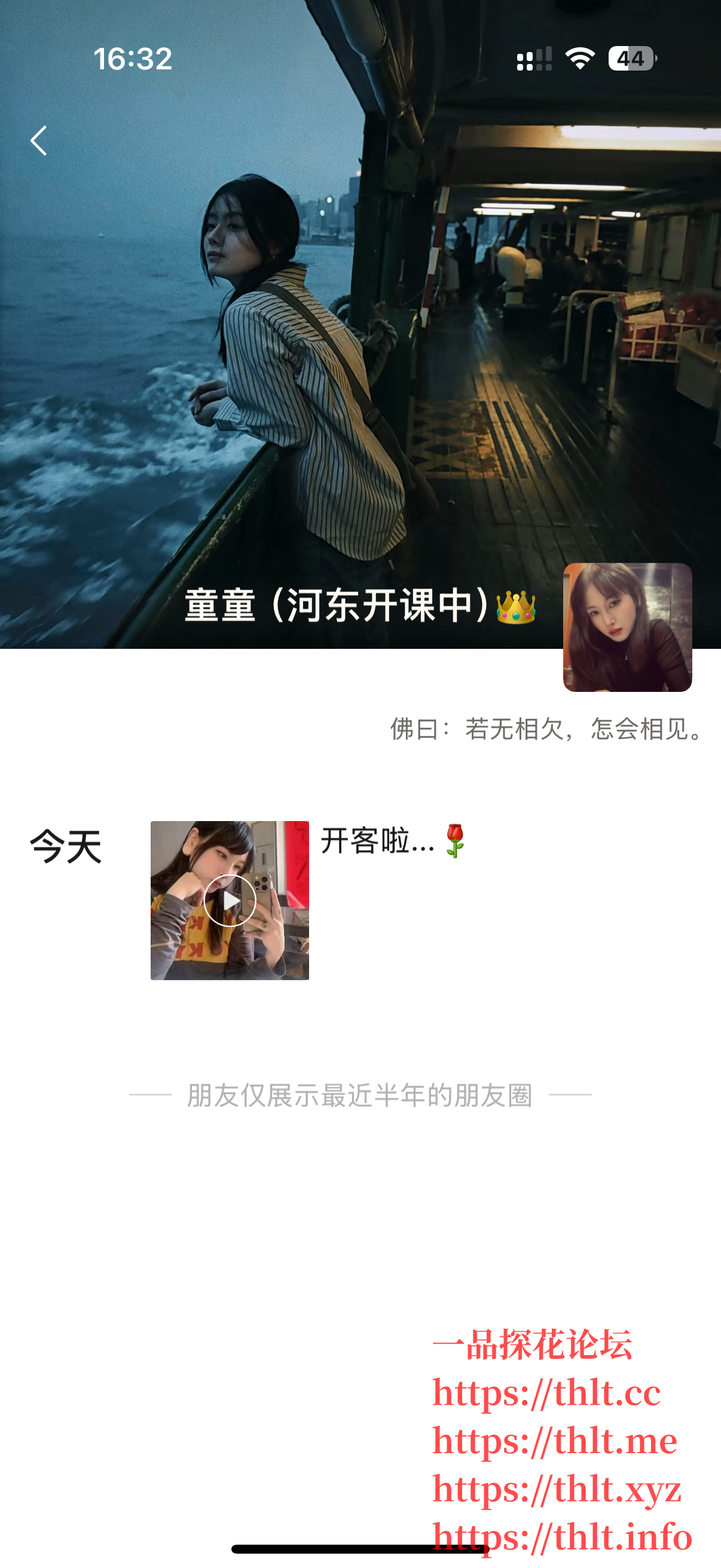
Task: Open the profile avatar photo
Action: [x=627, y=629]
